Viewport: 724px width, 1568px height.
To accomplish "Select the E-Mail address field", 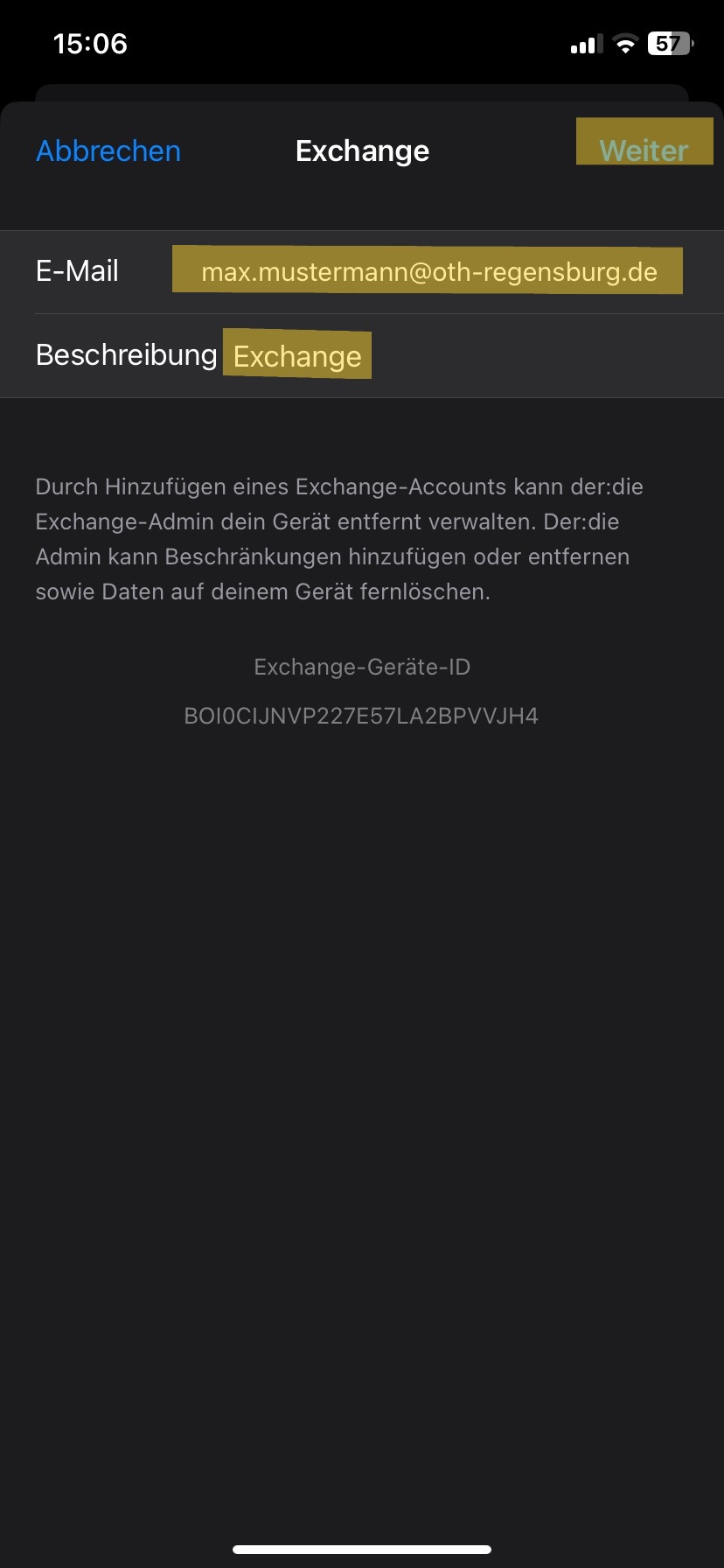I will click(x=428, y=272).
